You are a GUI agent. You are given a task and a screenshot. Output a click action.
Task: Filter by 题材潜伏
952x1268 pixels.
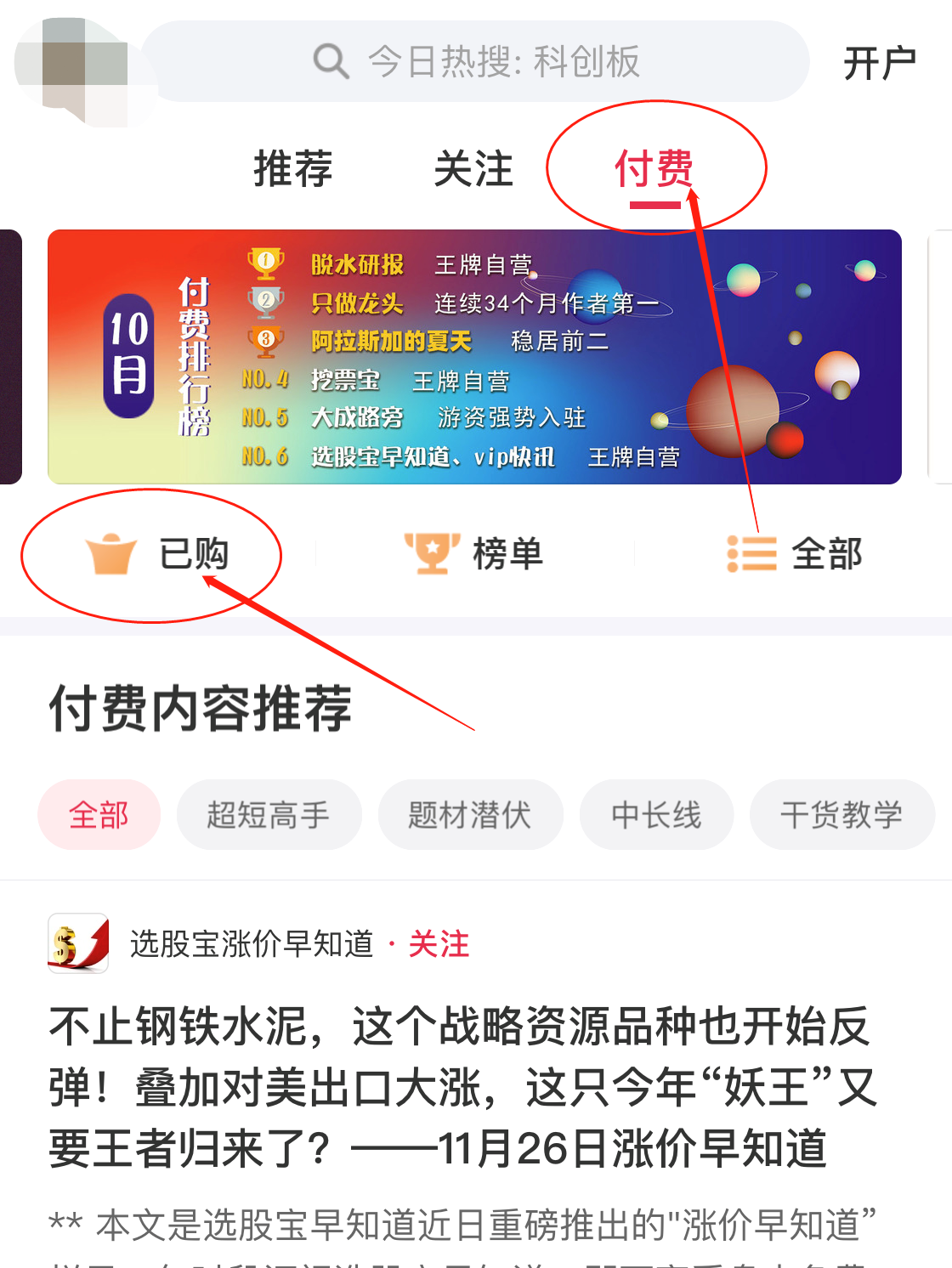point(470,815)
